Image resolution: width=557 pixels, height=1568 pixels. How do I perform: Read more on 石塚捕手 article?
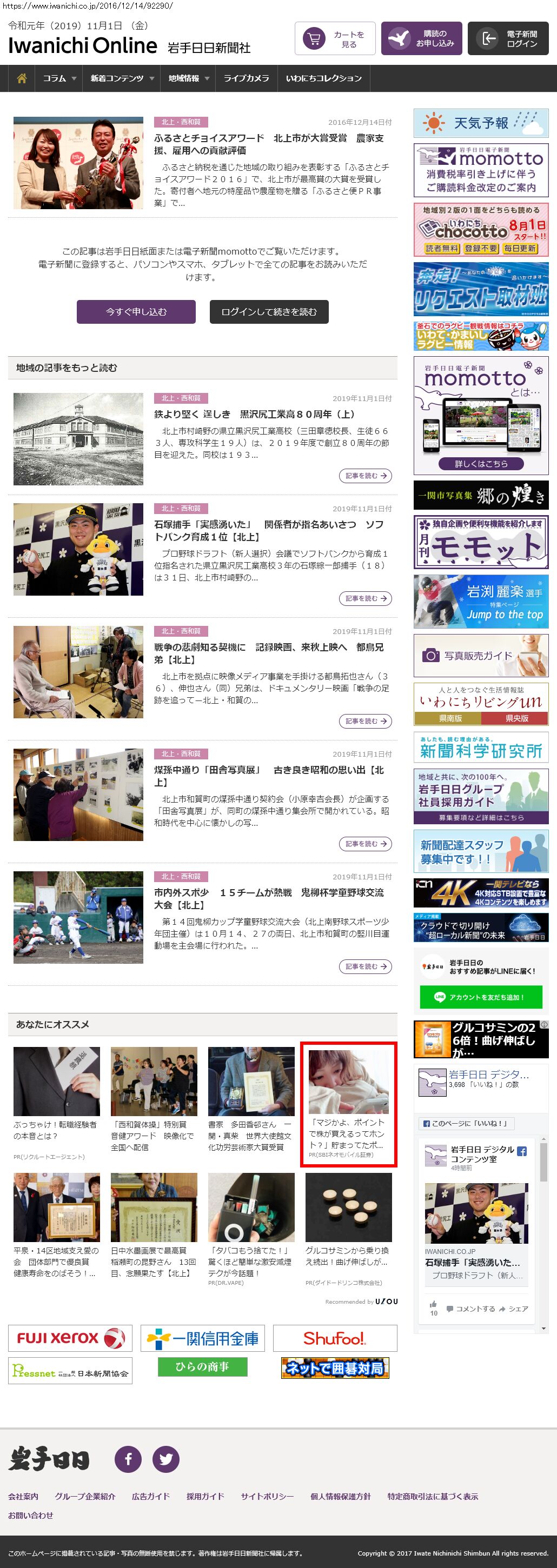pos(364,598)
